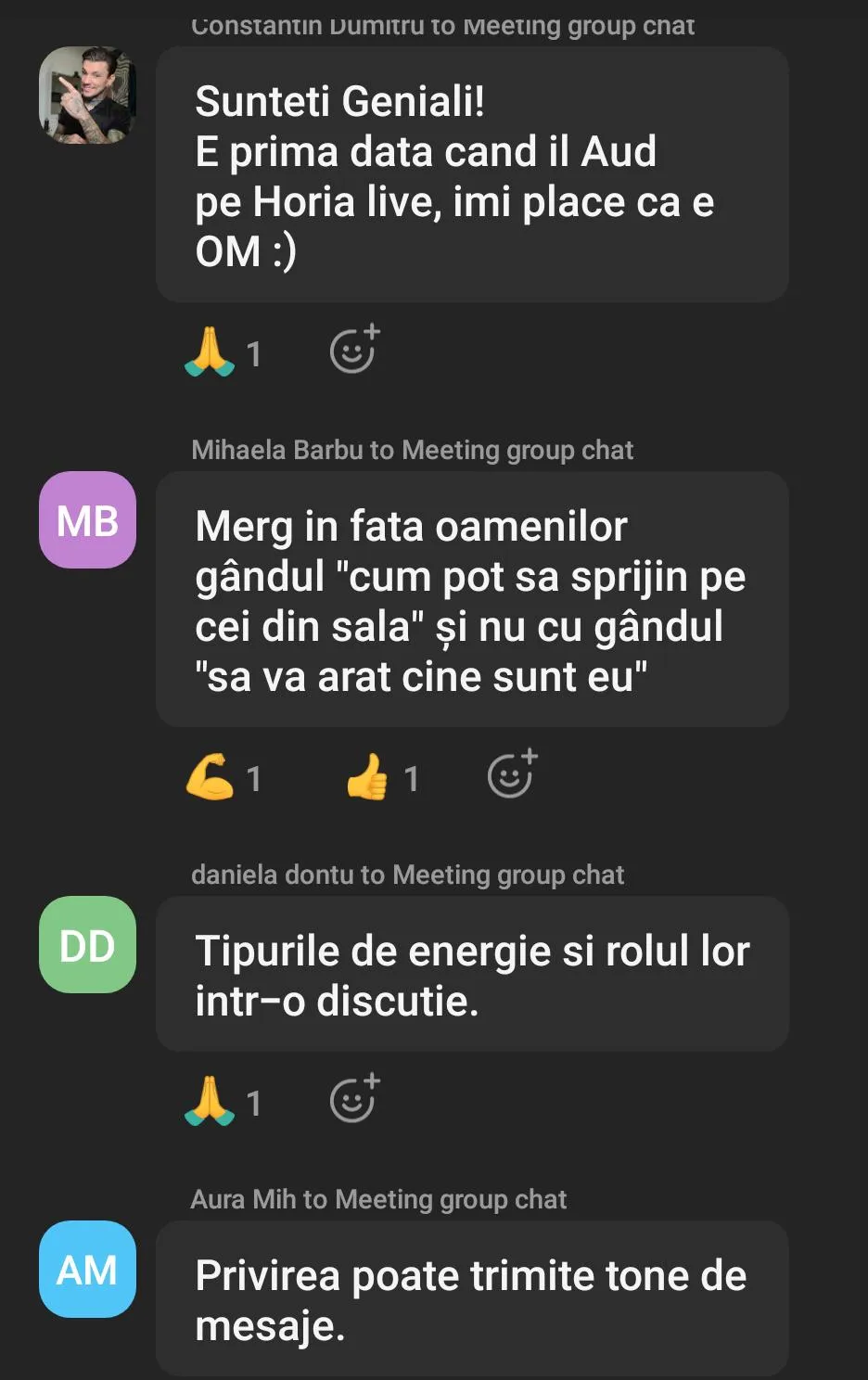Tap praying hands reaction under daniela dontu's message
Screen dimensions: 868x1380
pyautogui.click(x=223, y=1101)
